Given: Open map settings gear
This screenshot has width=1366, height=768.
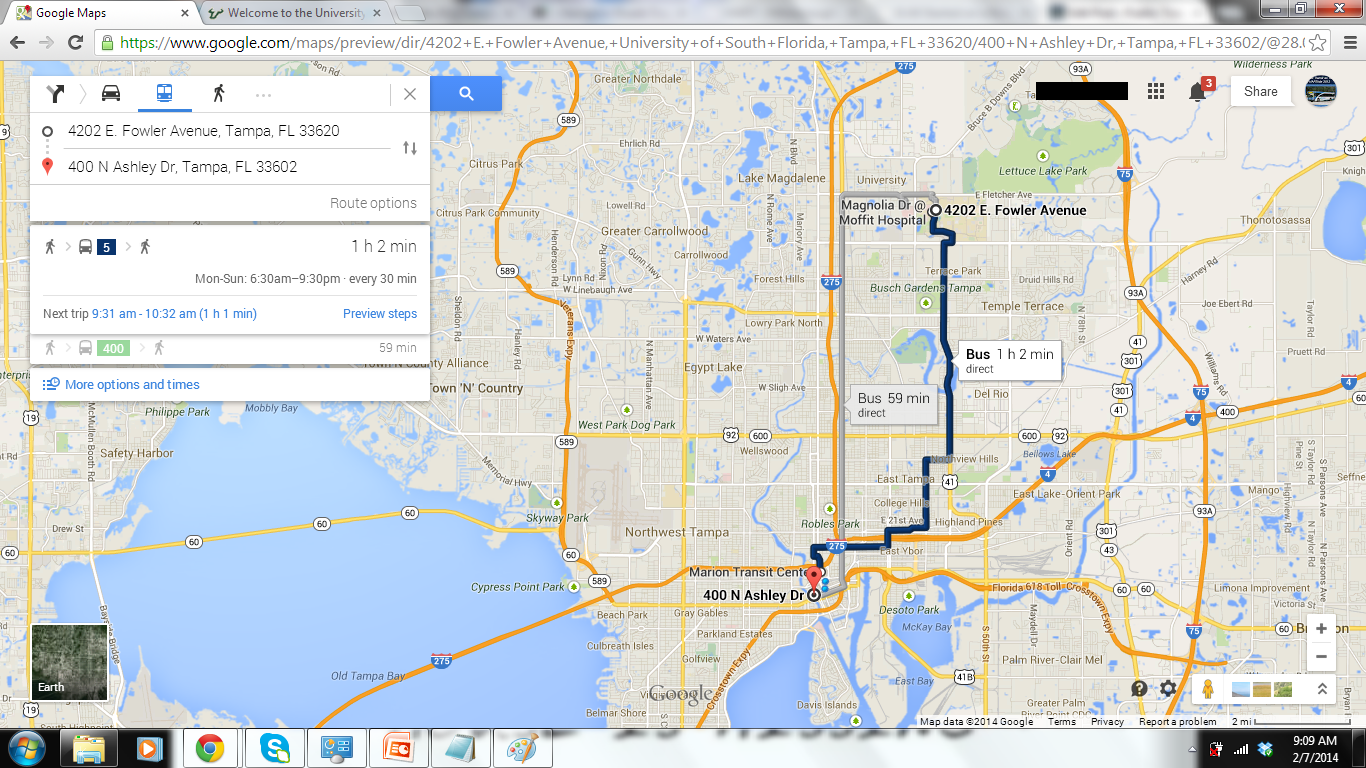Looking at the screenshot, I should coord(1168,688).
